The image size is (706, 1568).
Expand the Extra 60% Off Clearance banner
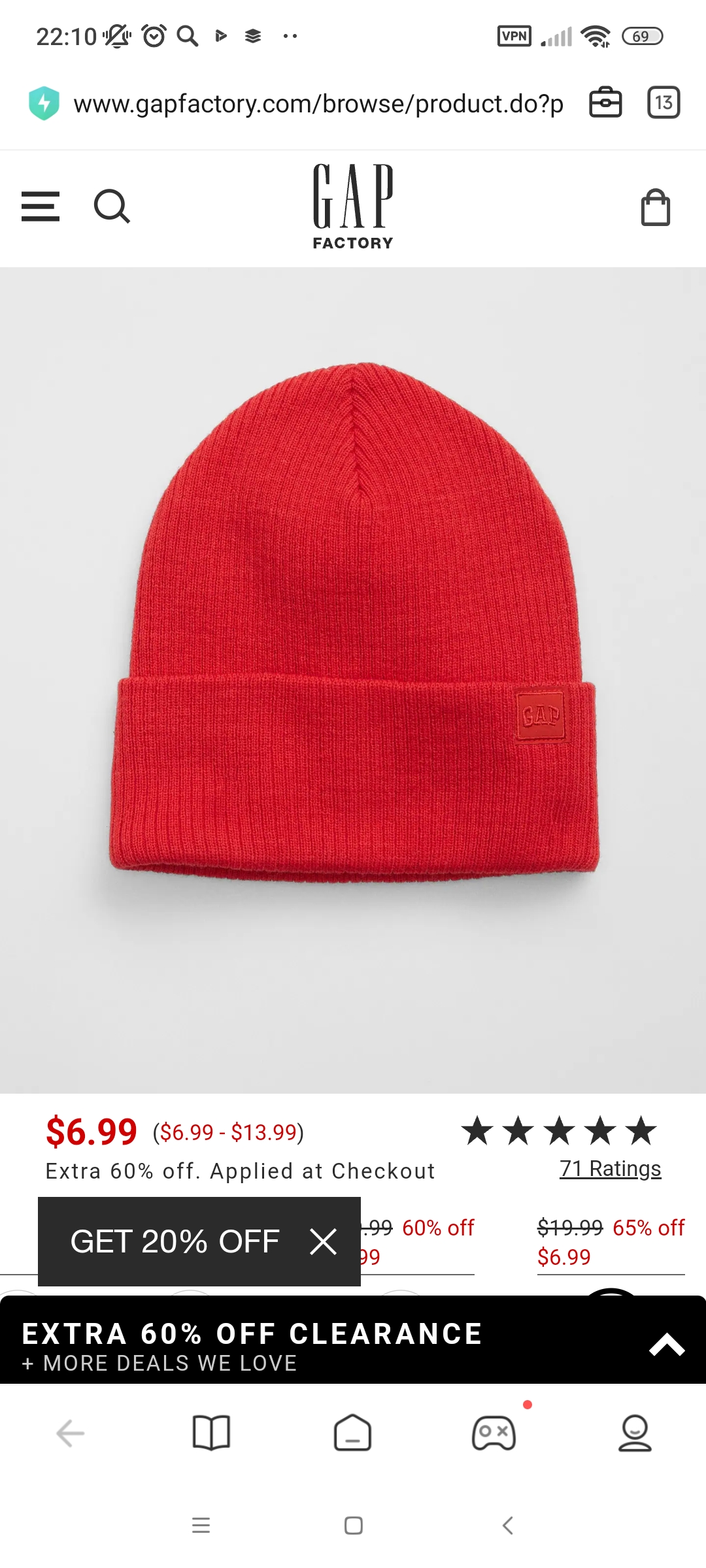666,1345
